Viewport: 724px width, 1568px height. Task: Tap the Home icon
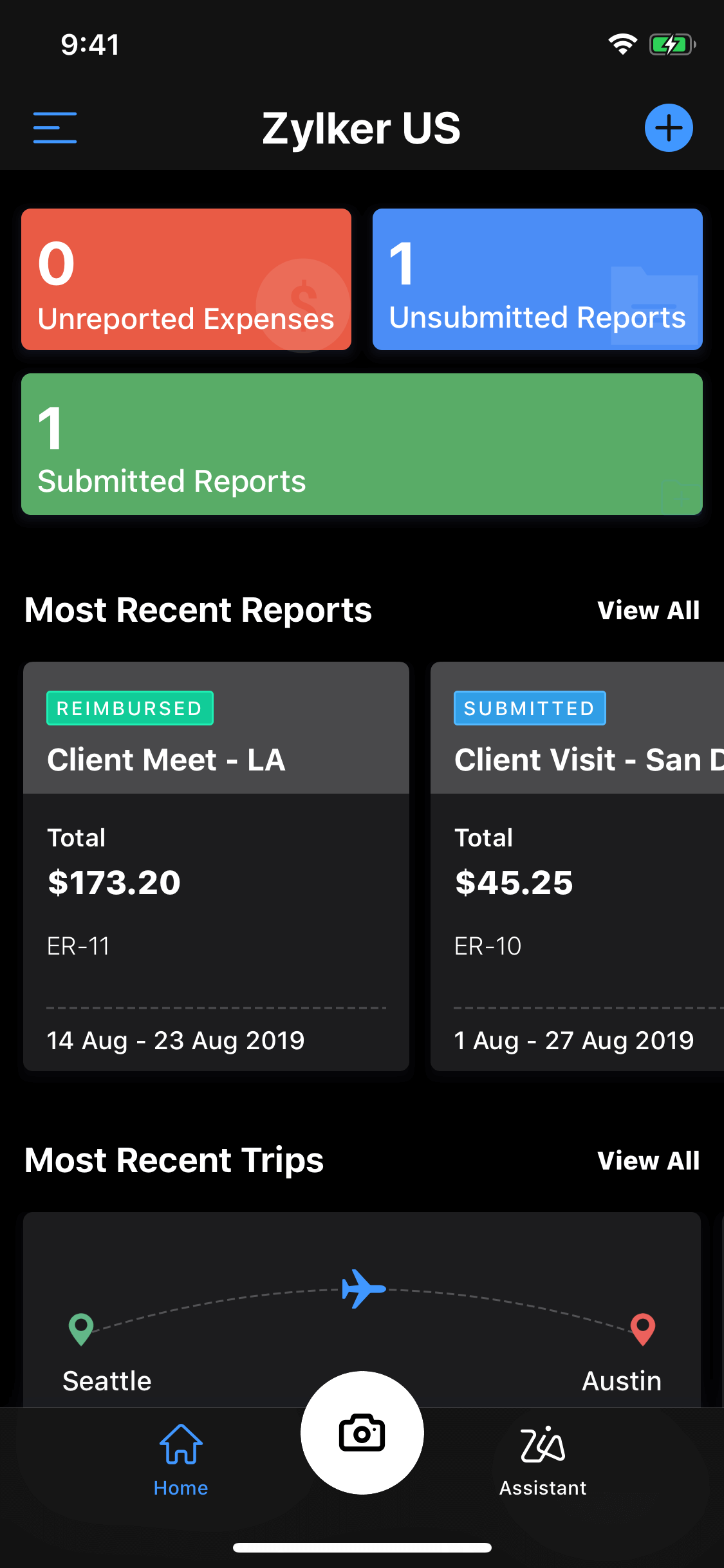(180, 1450)
